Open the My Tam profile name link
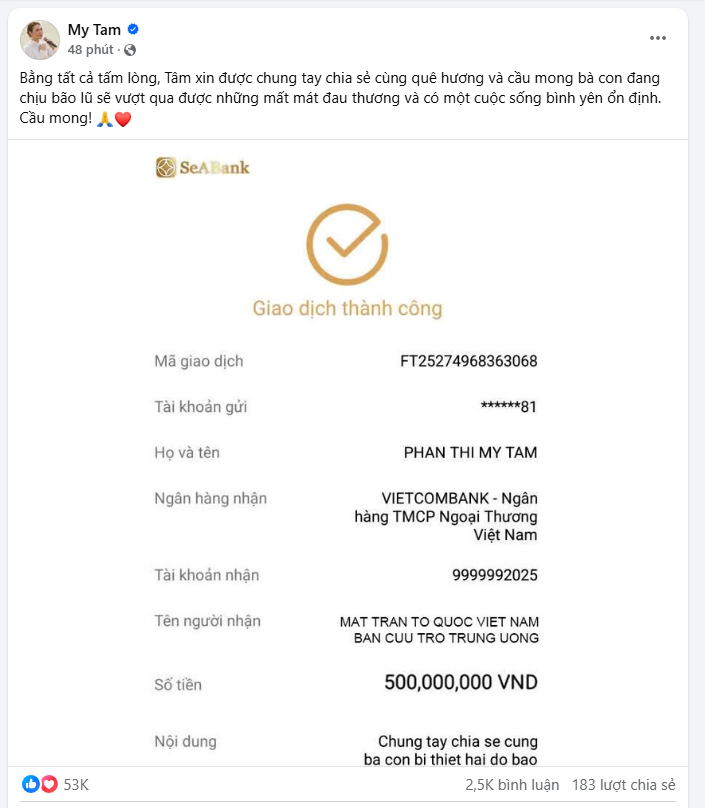The width and height of the screenshot is (705, 808). tap(94, 30)
